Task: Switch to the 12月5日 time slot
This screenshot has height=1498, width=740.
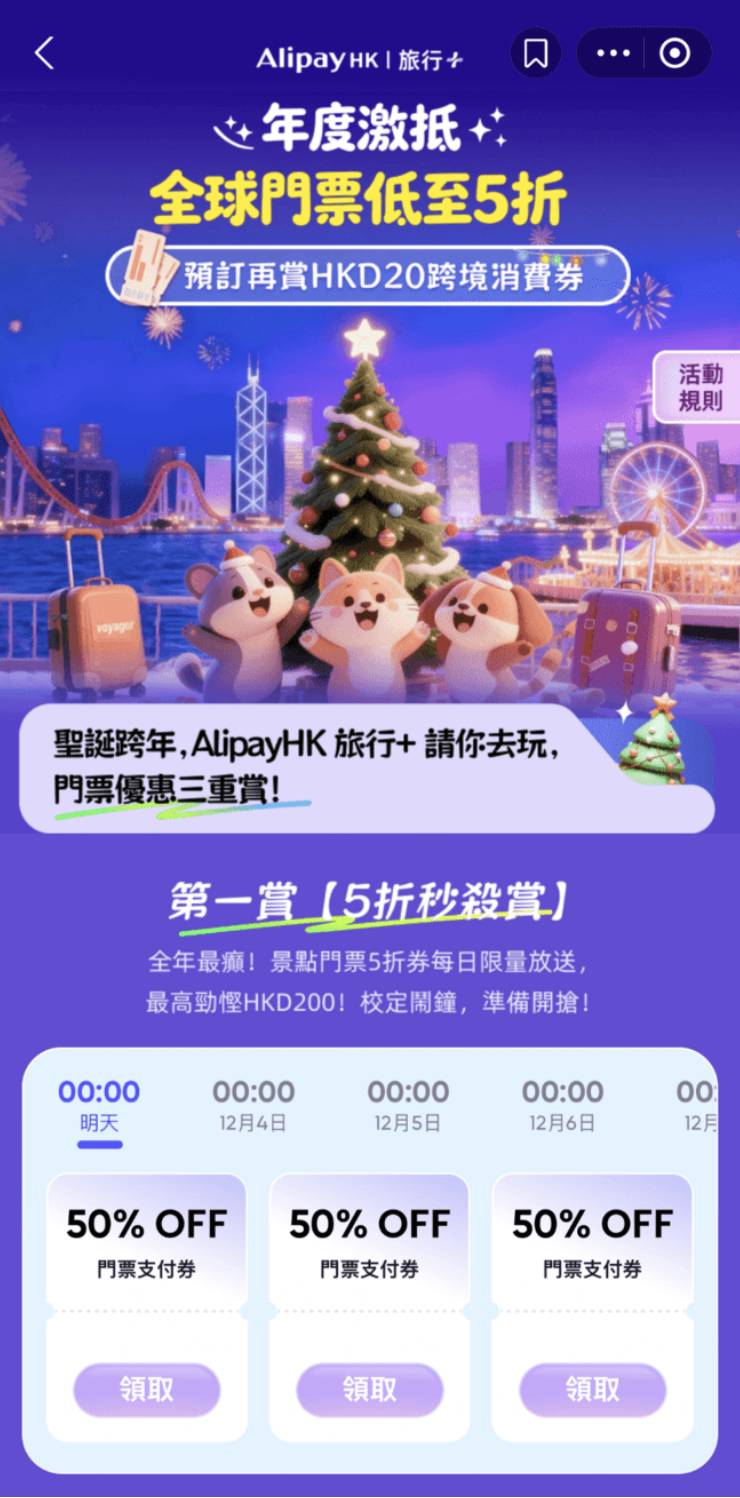Action: [x=408, y=1106]
